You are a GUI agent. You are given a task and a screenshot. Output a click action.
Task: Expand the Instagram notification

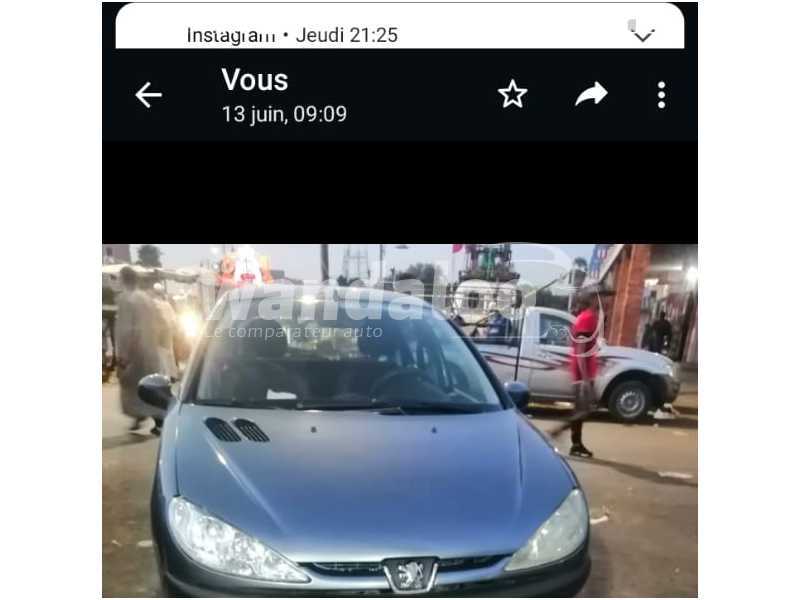[x=642, y=33]
